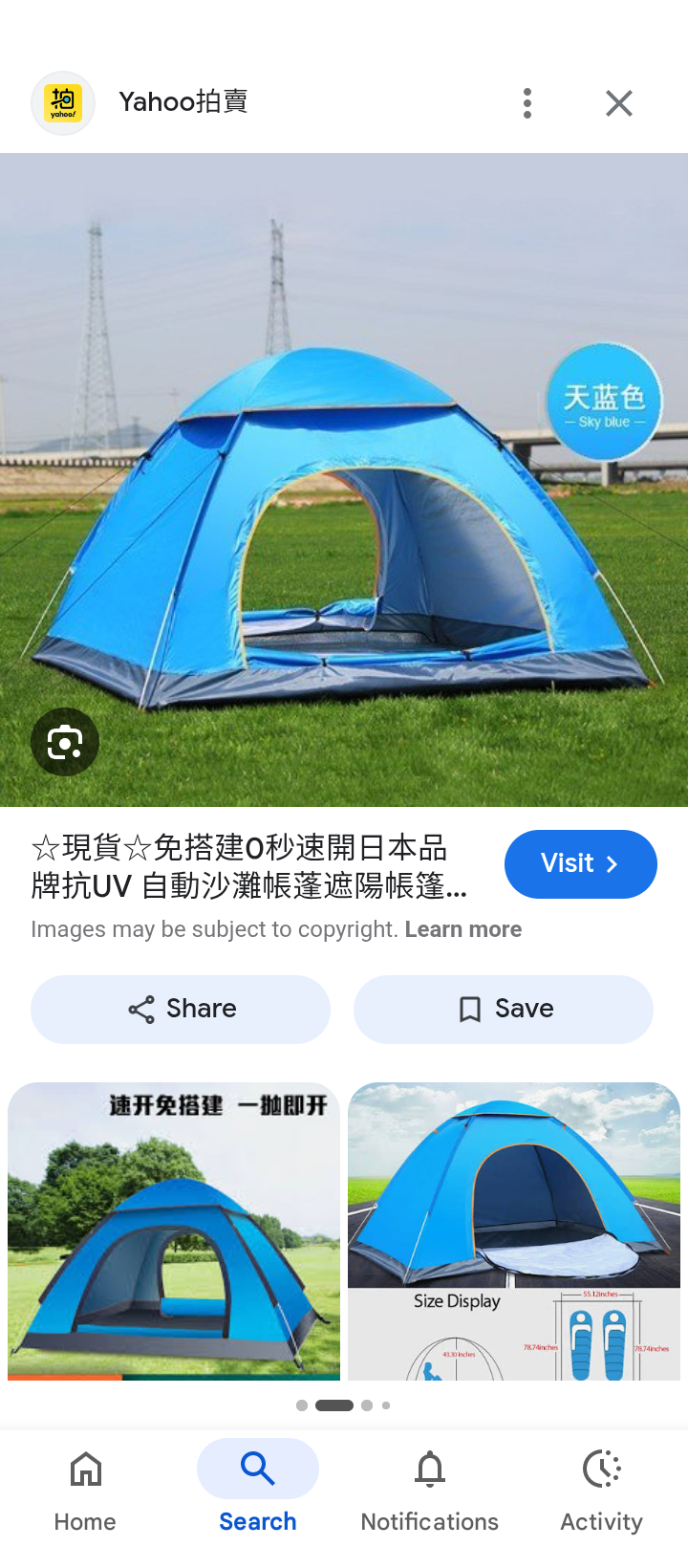Image resolution: width=688 pixels, height=1568 pixels.
Task: Go to the Home tab
Action: (x=85, y=1490)
